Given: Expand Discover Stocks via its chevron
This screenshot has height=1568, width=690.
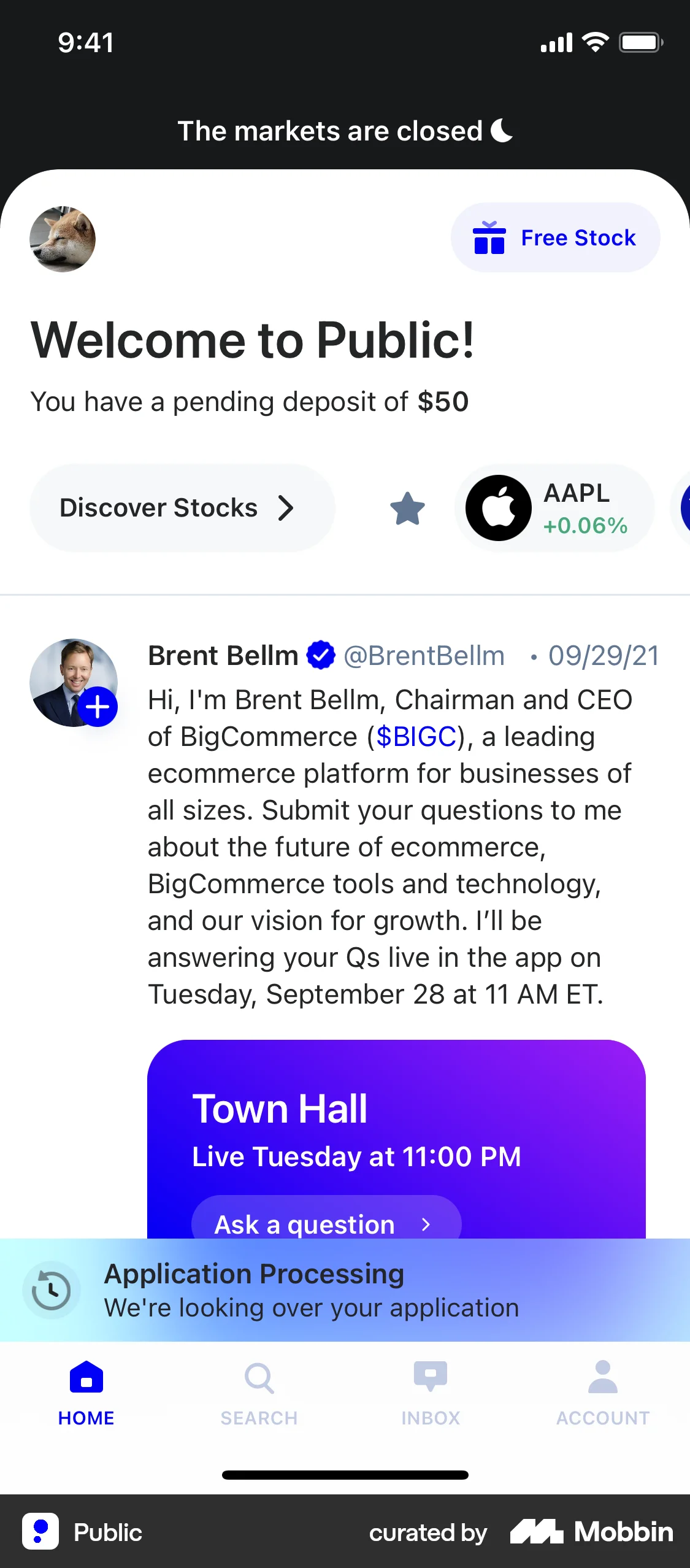Looking at the screenshot, I should coord(286,507).
